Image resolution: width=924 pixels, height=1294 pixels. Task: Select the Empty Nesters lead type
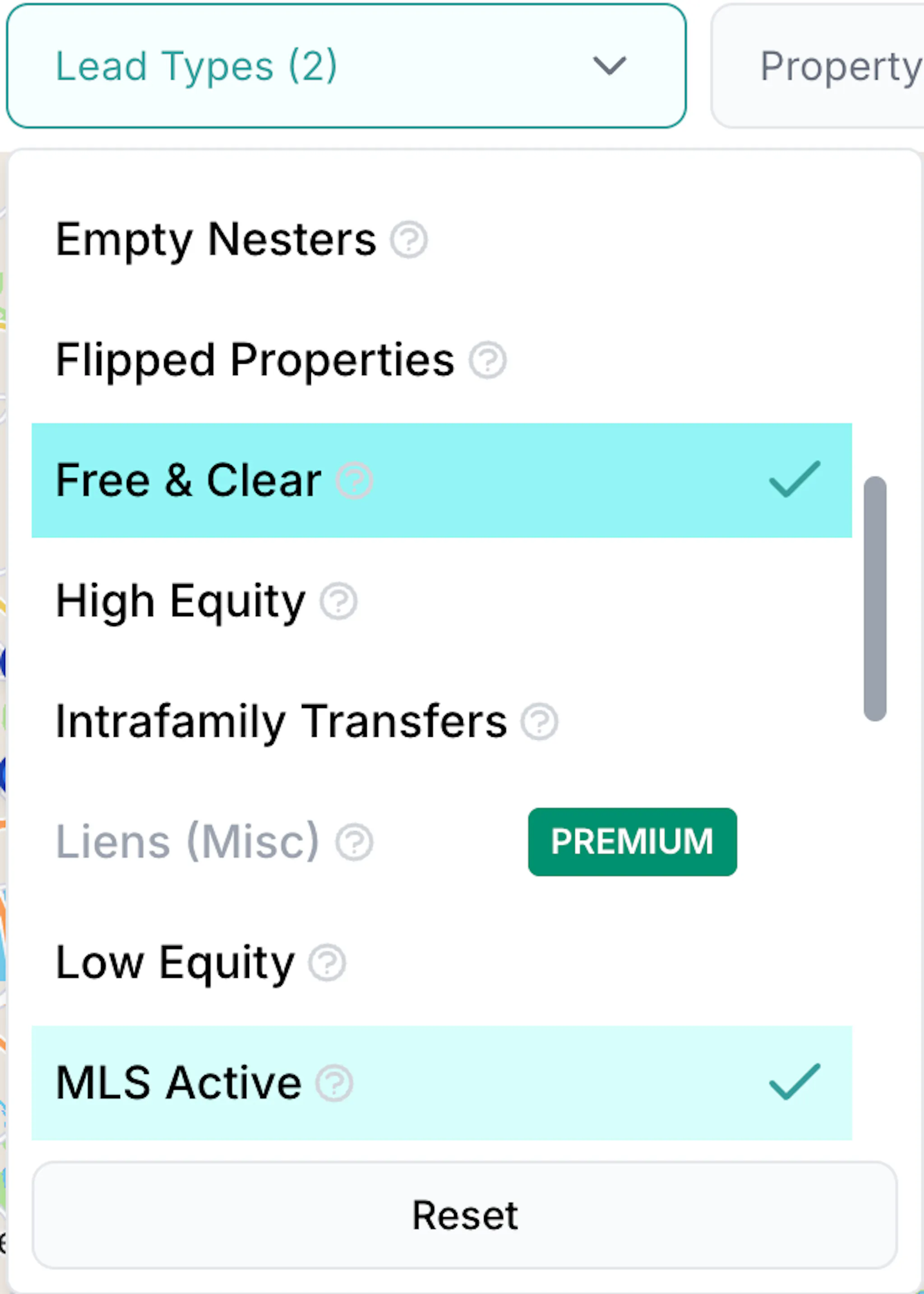pyautogui.click(x=216, y=240)
